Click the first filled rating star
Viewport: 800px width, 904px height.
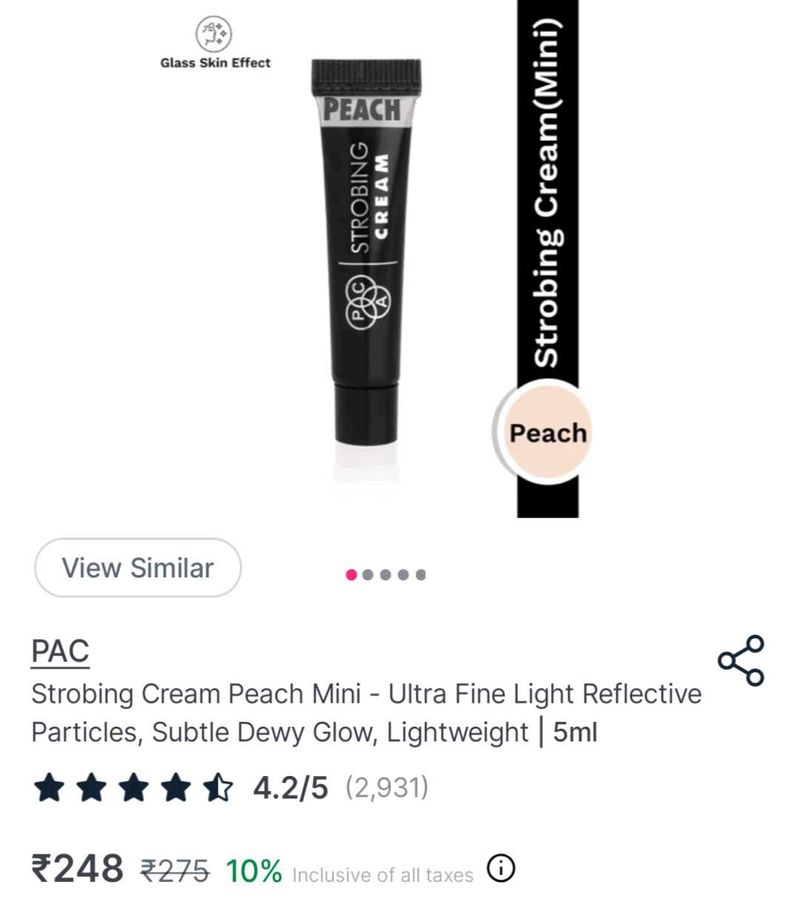coord(48,787)
